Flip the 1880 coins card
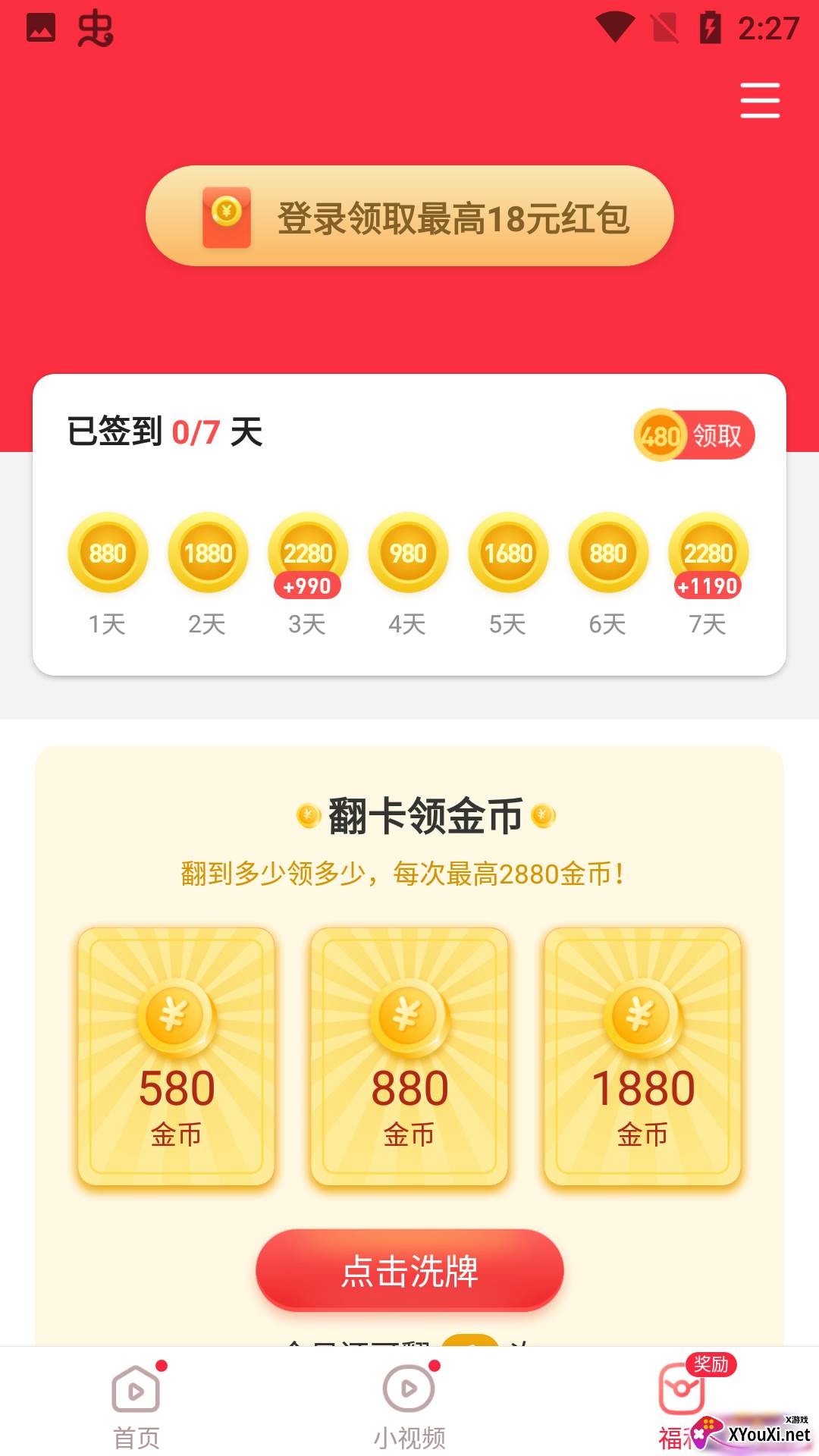The height and width of the screenshot is (1456, 819). coord(642,1056)
